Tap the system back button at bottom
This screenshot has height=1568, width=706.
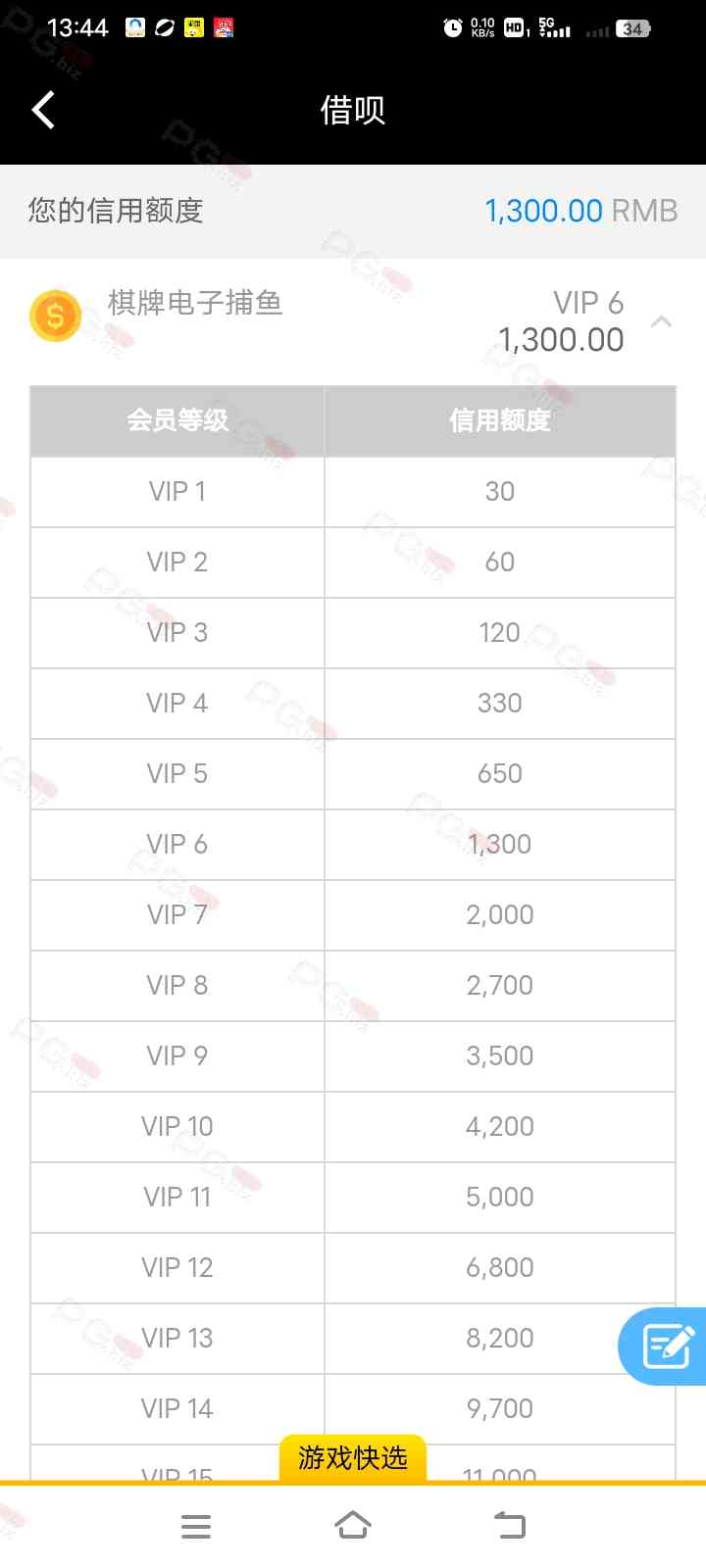pyautogui.click(x=510, y=1525)
